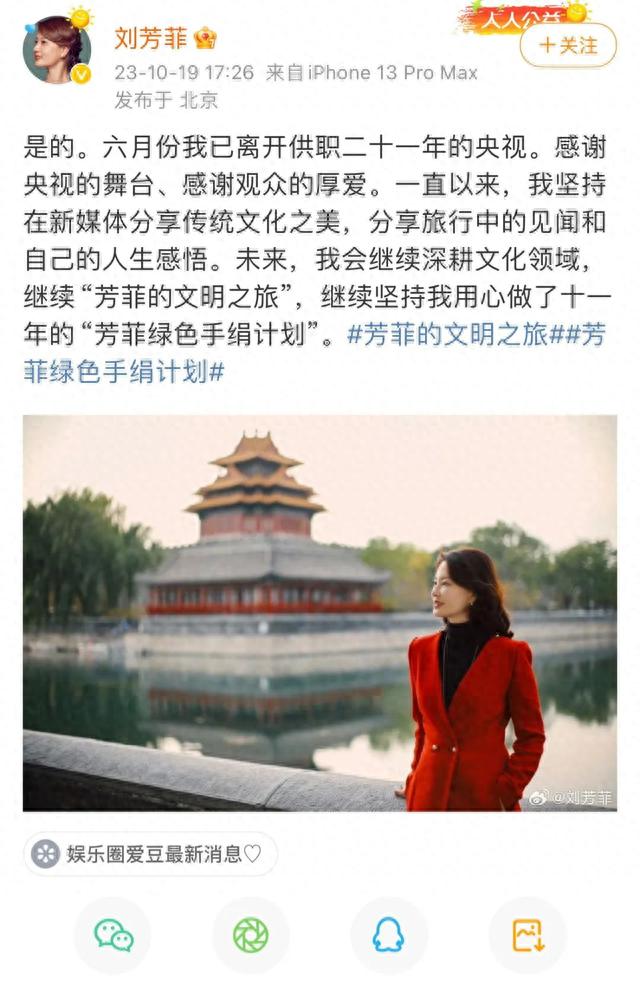
Task: Save the image to the device
Action: (527, 935)
